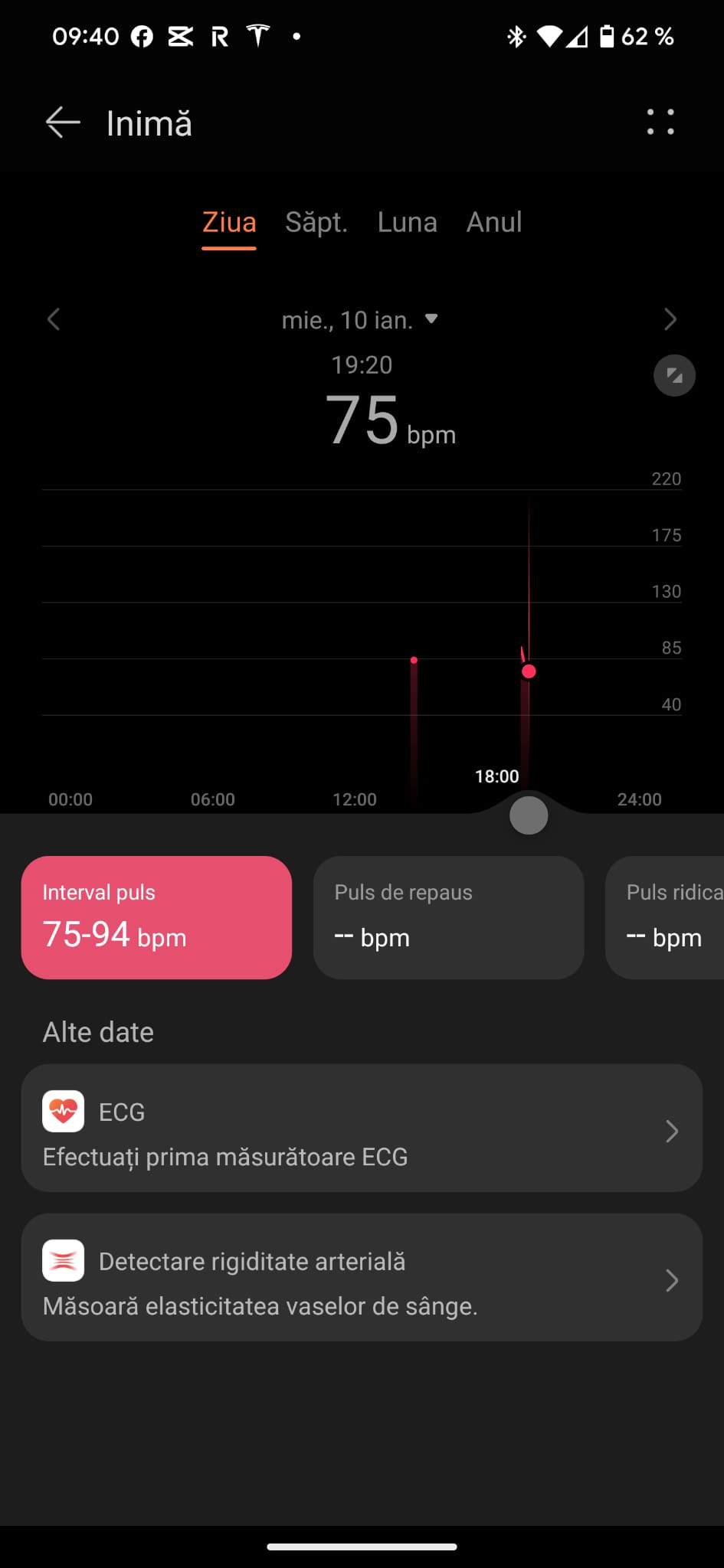Go back from the Inimă screen
Screen dimensions: 724x1568
click(x=63, y=122)
